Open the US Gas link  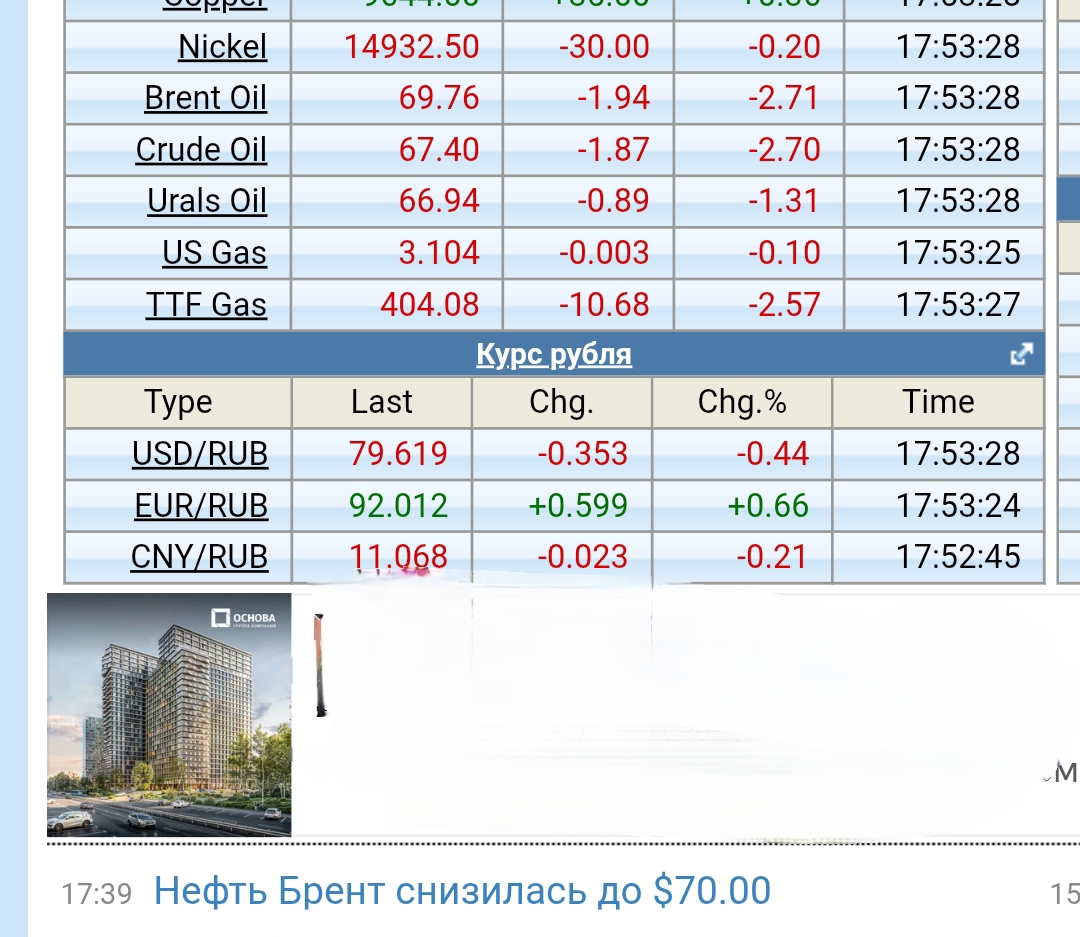click(214, 253)
